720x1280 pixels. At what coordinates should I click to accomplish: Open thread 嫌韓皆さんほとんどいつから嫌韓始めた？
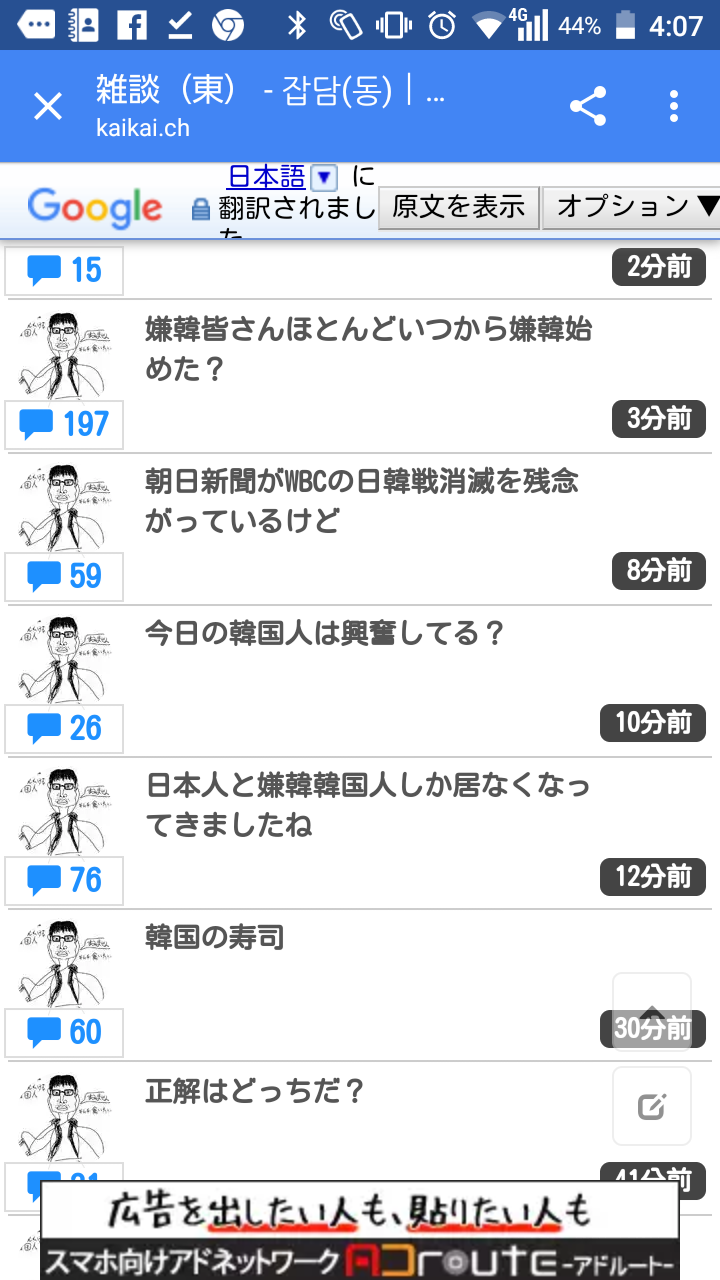(368, 349)
